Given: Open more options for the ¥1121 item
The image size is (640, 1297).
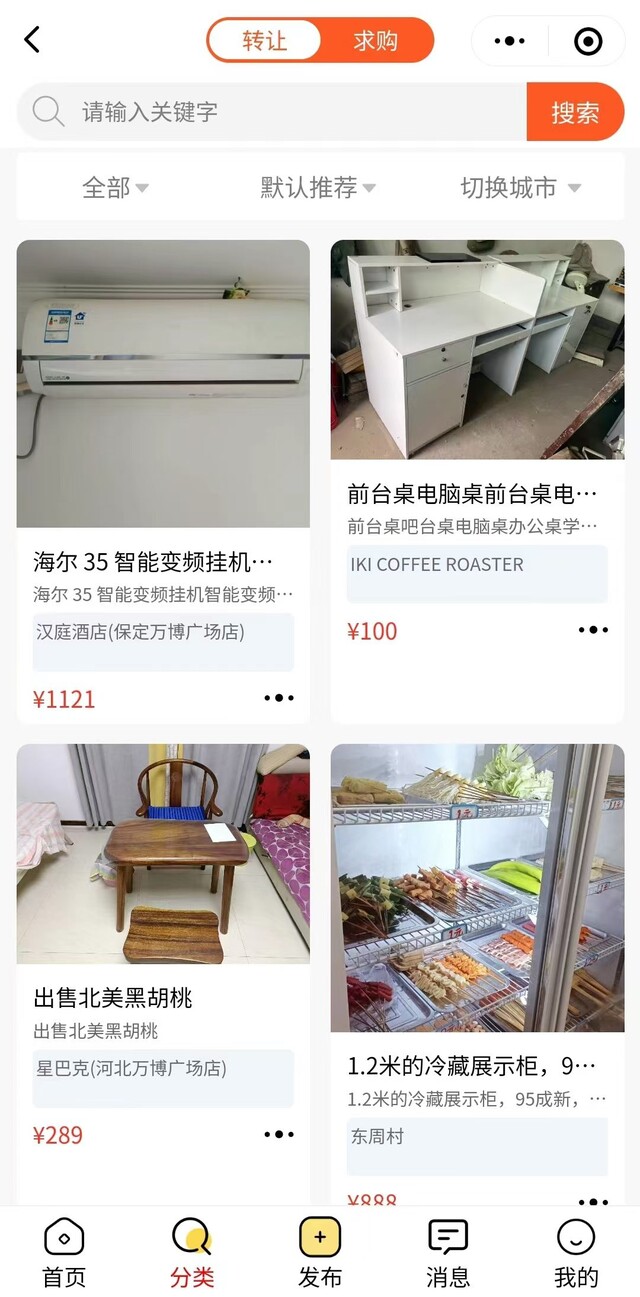Looking at the screenshot, I should tap(279, 698).
